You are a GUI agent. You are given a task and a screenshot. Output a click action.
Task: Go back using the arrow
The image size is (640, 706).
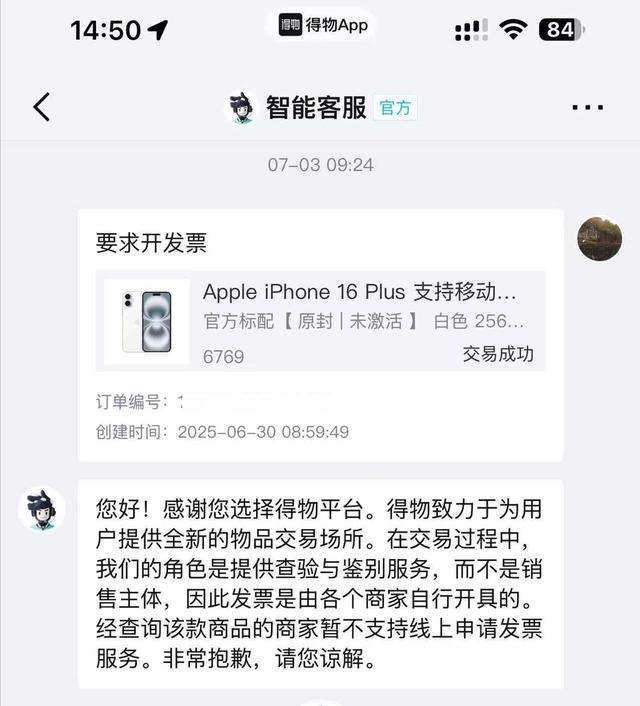coord(41,107)
